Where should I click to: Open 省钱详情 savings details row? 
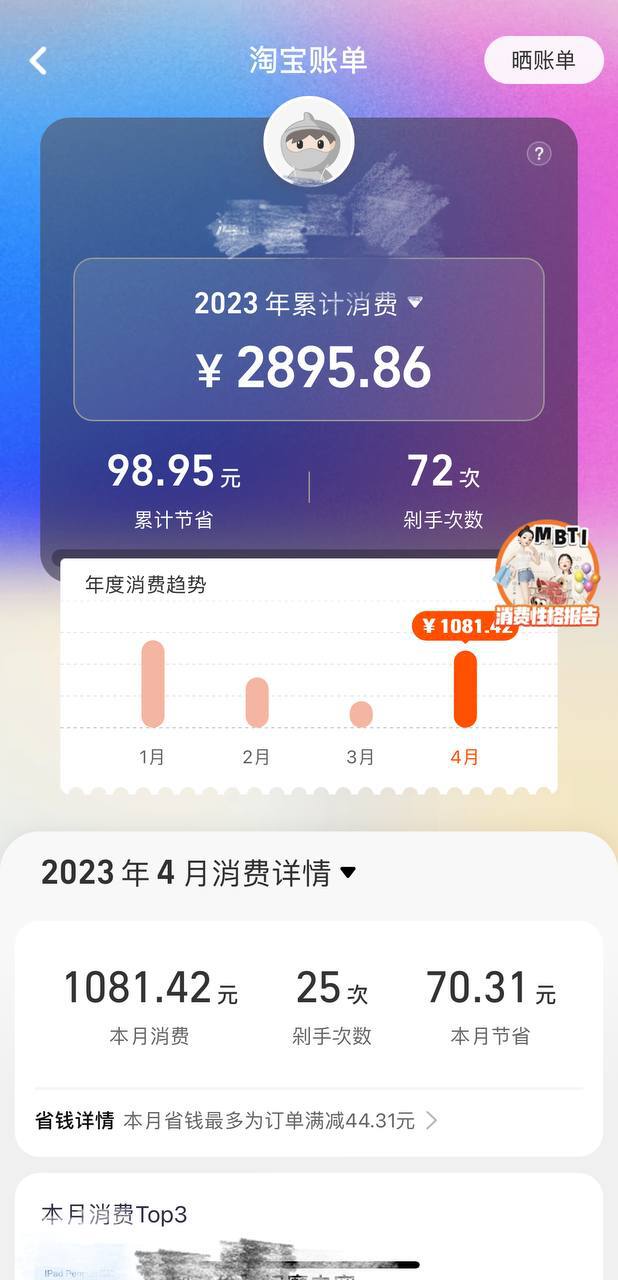click(236, 1121)
